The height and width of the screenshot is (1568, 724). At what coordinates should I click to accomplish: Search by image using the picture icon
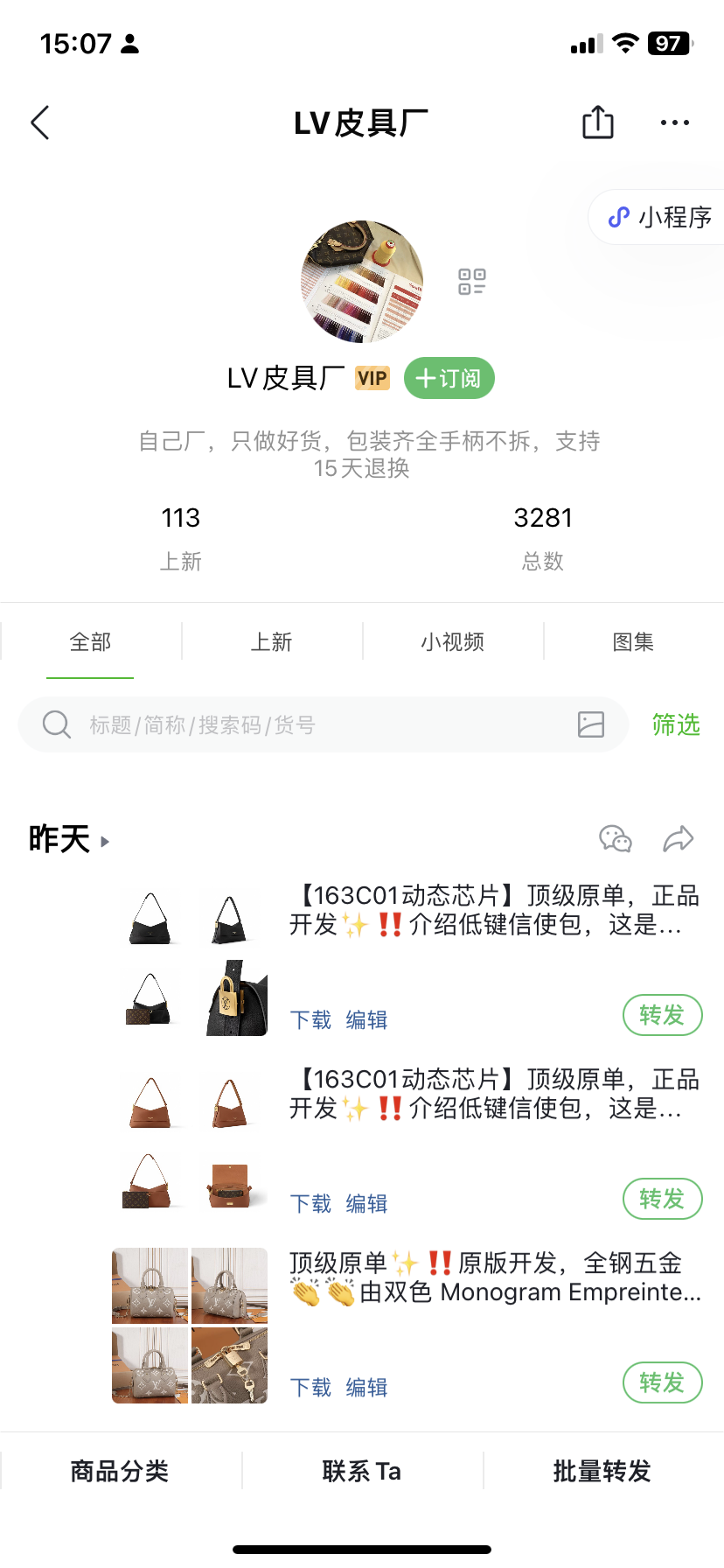pos(591,724)
